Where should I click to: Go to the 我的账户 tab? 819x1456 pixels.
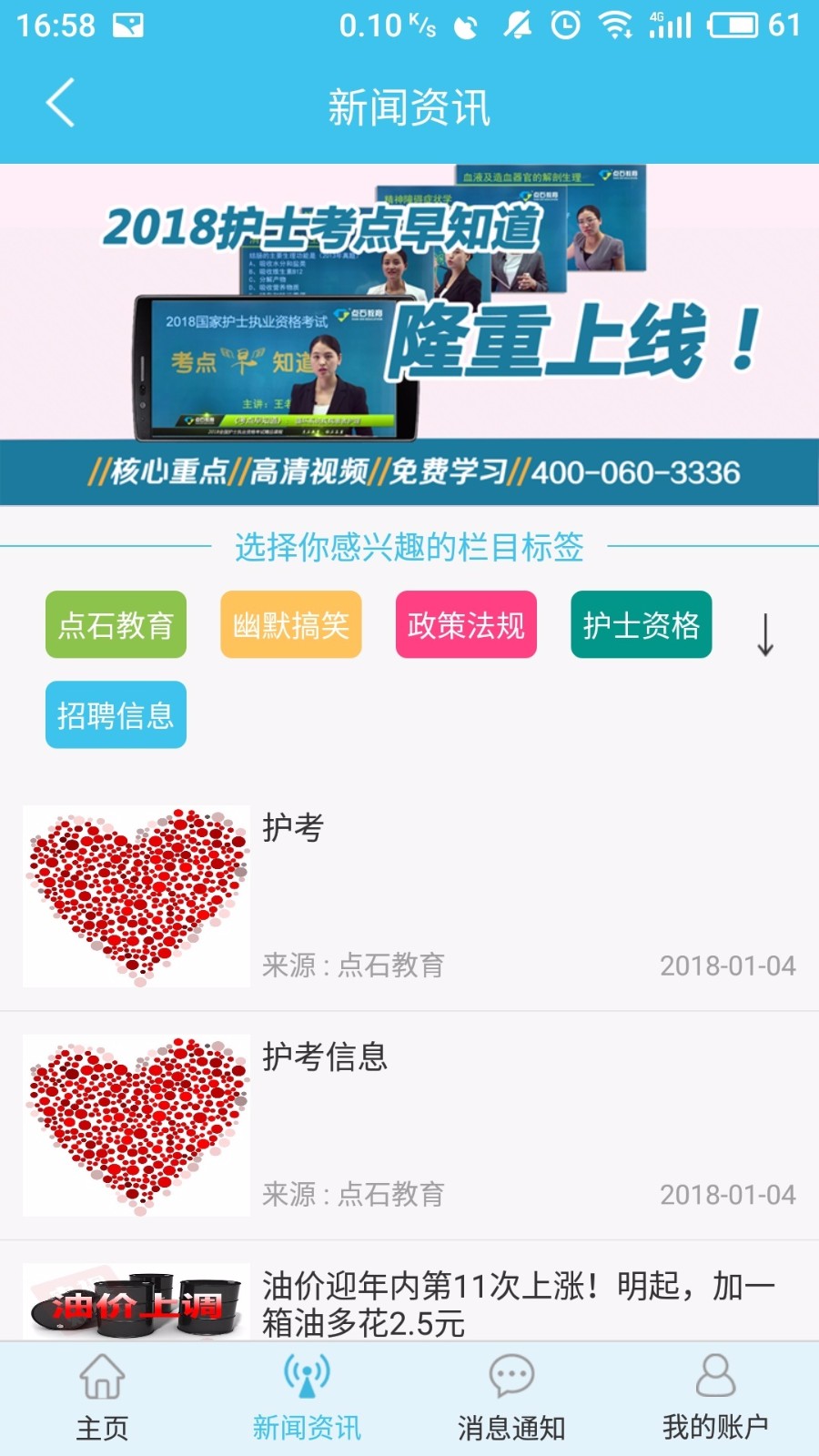coord(715,1397)
